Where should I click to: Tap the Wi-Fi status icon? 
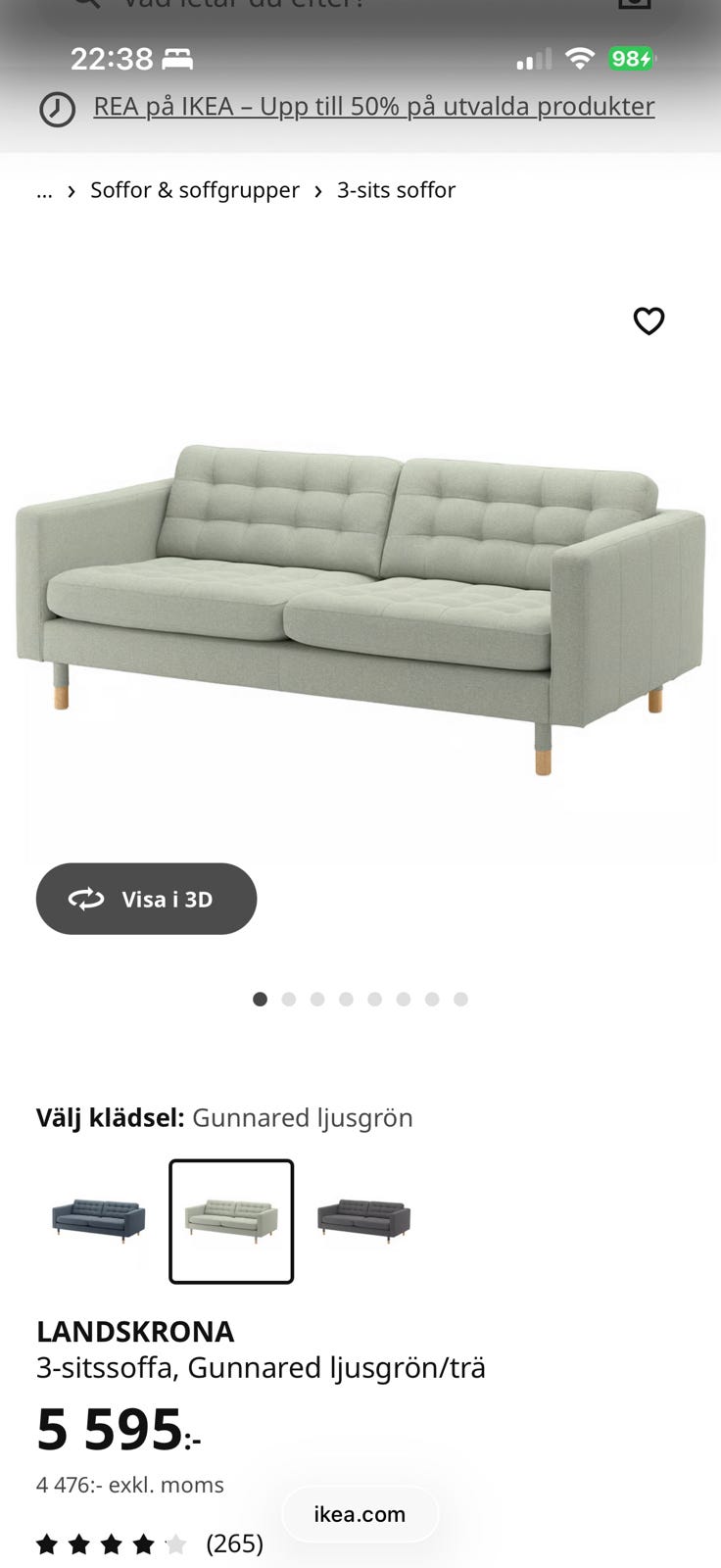[580, 59]
